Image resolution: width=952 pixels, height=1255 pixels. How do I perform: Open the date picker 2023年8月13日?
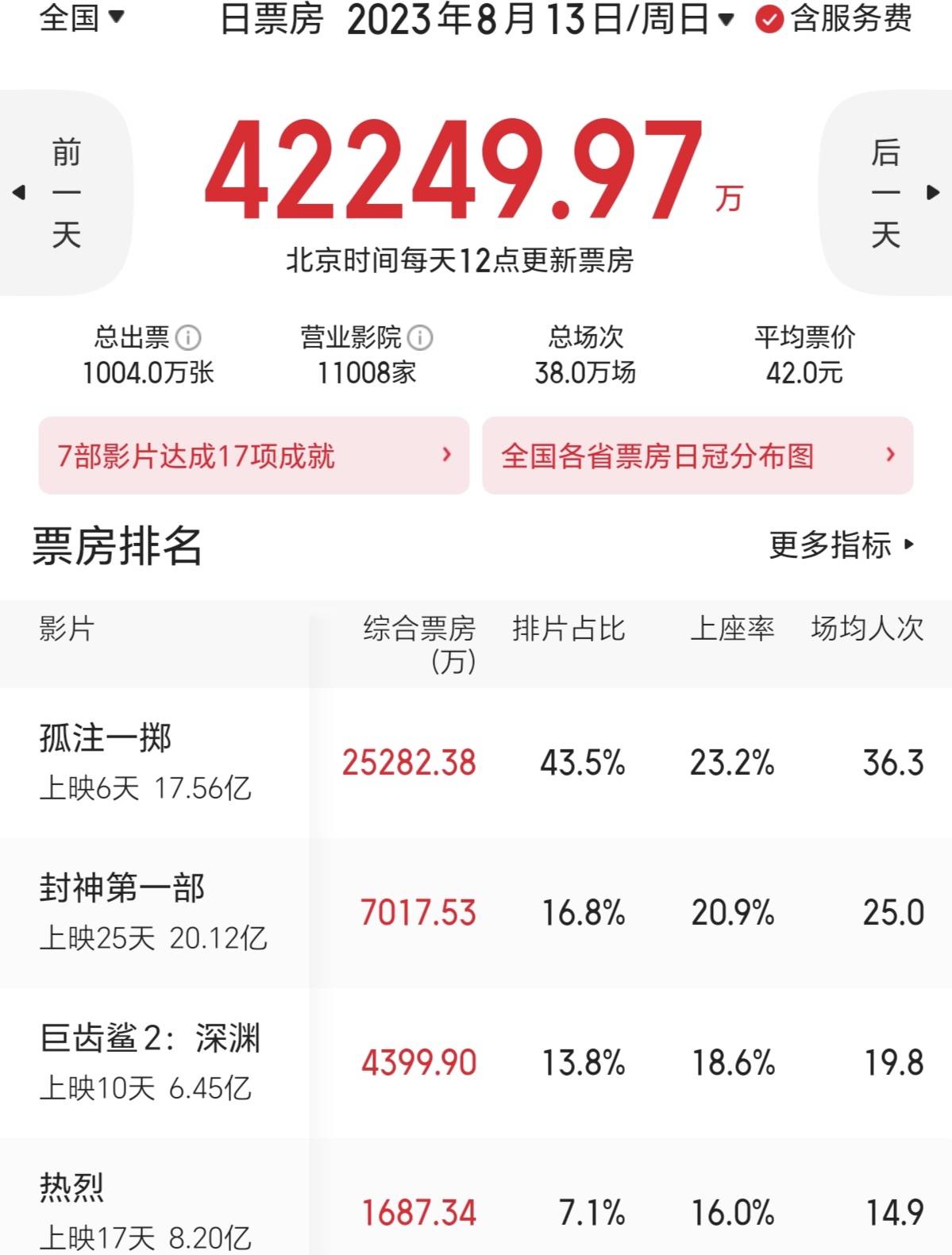tap(540, 19)
